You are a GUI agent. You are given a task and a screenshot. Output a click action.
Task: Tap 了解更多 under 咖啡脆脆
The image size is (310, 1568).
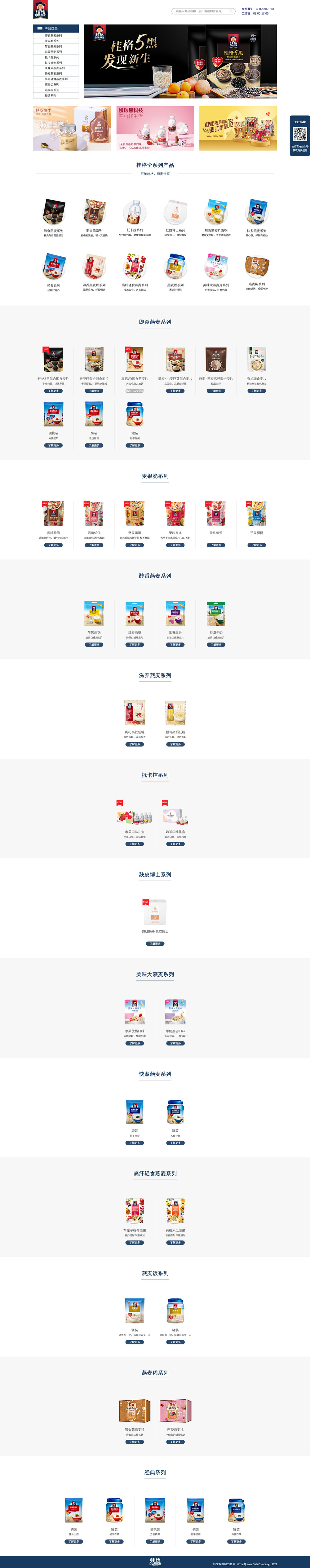coord(54,545)
